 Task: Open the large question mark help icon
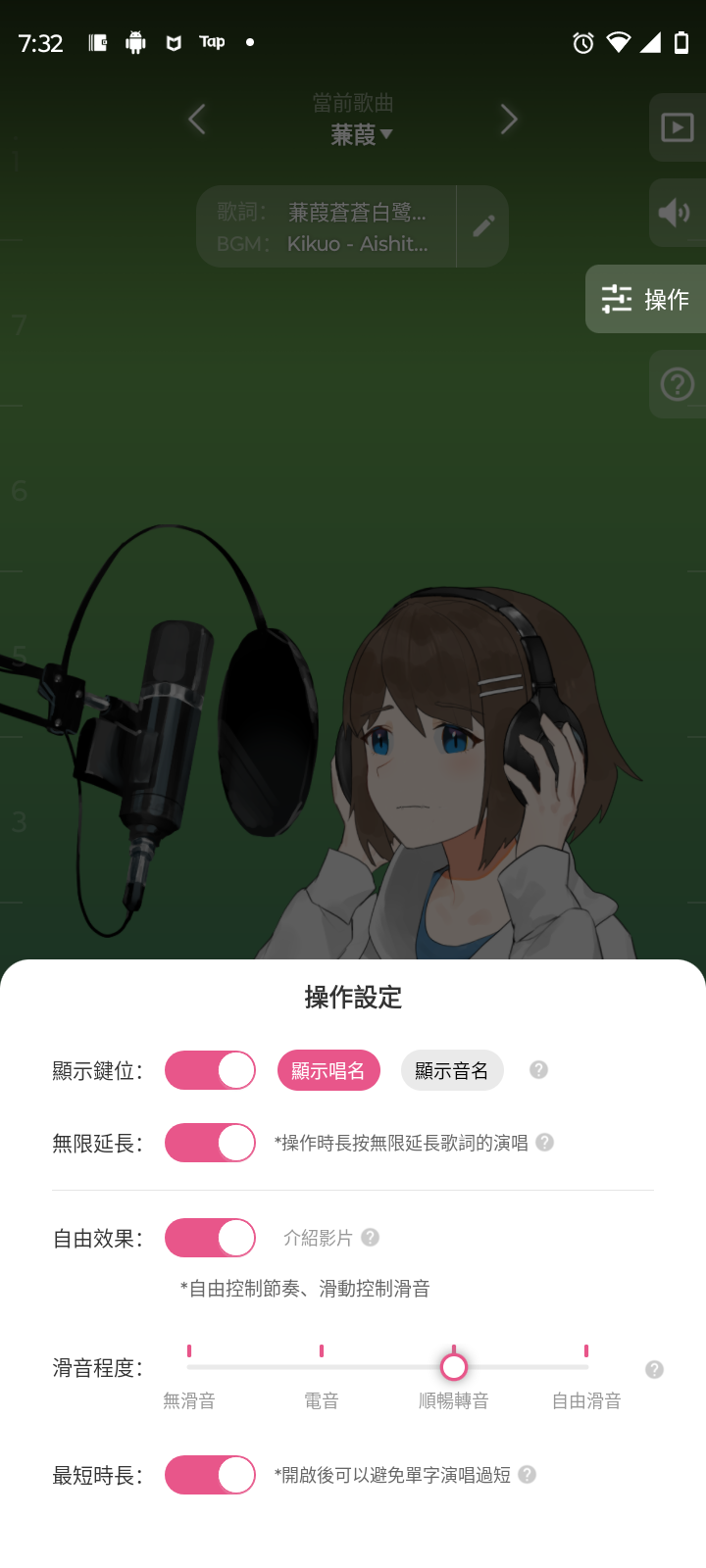[x=677, y=384]
